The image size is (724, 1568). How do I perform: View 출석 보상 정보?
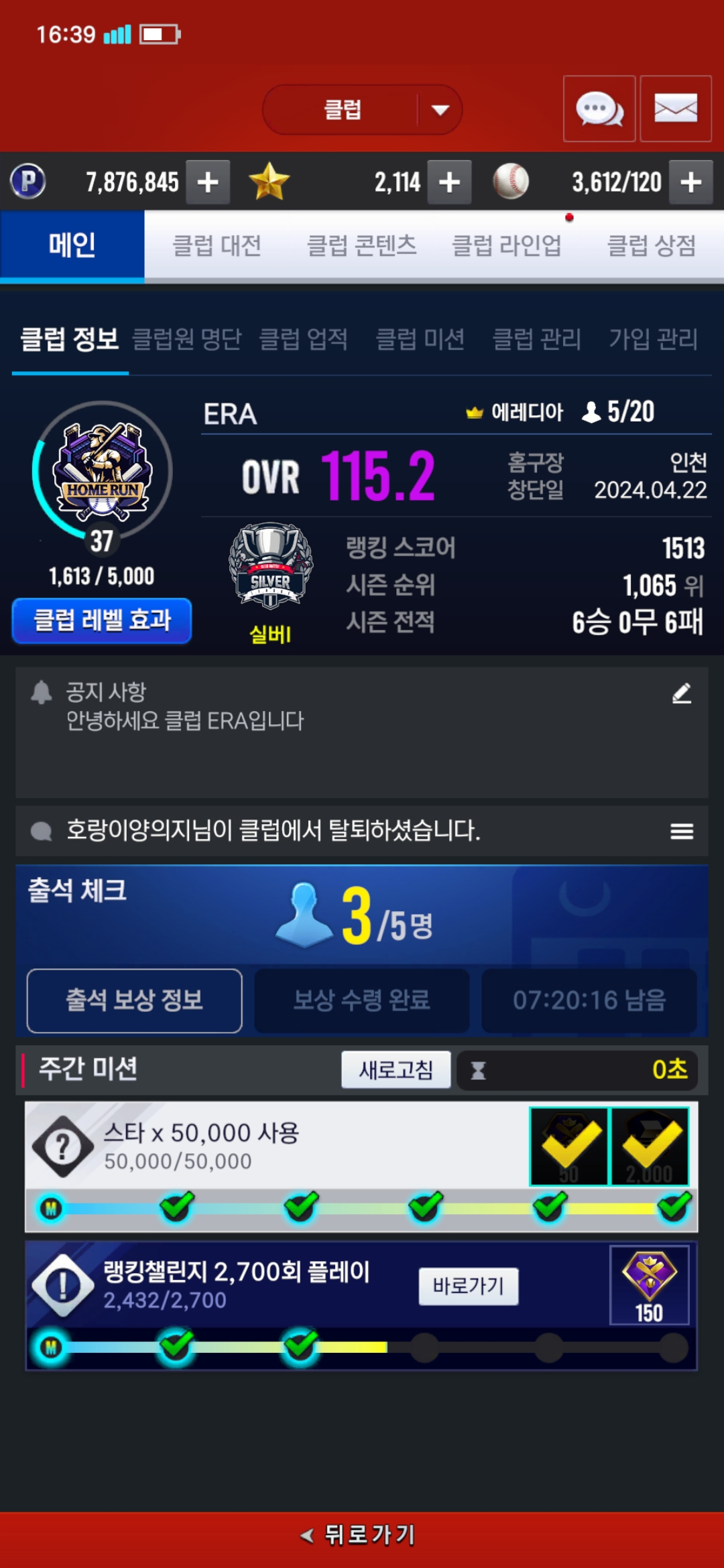point(134,1000)
